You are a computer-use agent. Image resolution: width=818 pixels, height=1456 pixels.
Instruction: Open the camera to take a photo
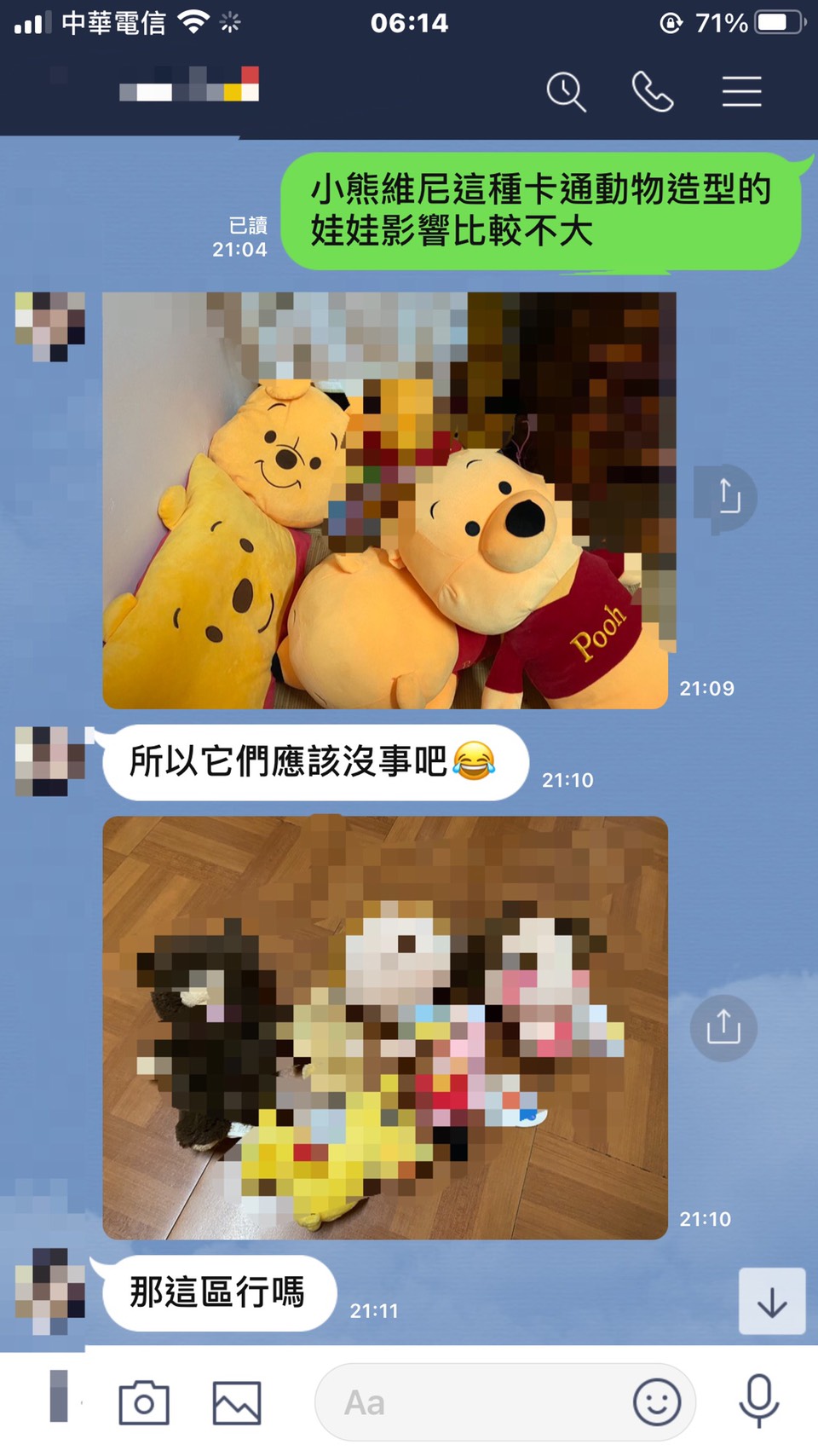144,1402
